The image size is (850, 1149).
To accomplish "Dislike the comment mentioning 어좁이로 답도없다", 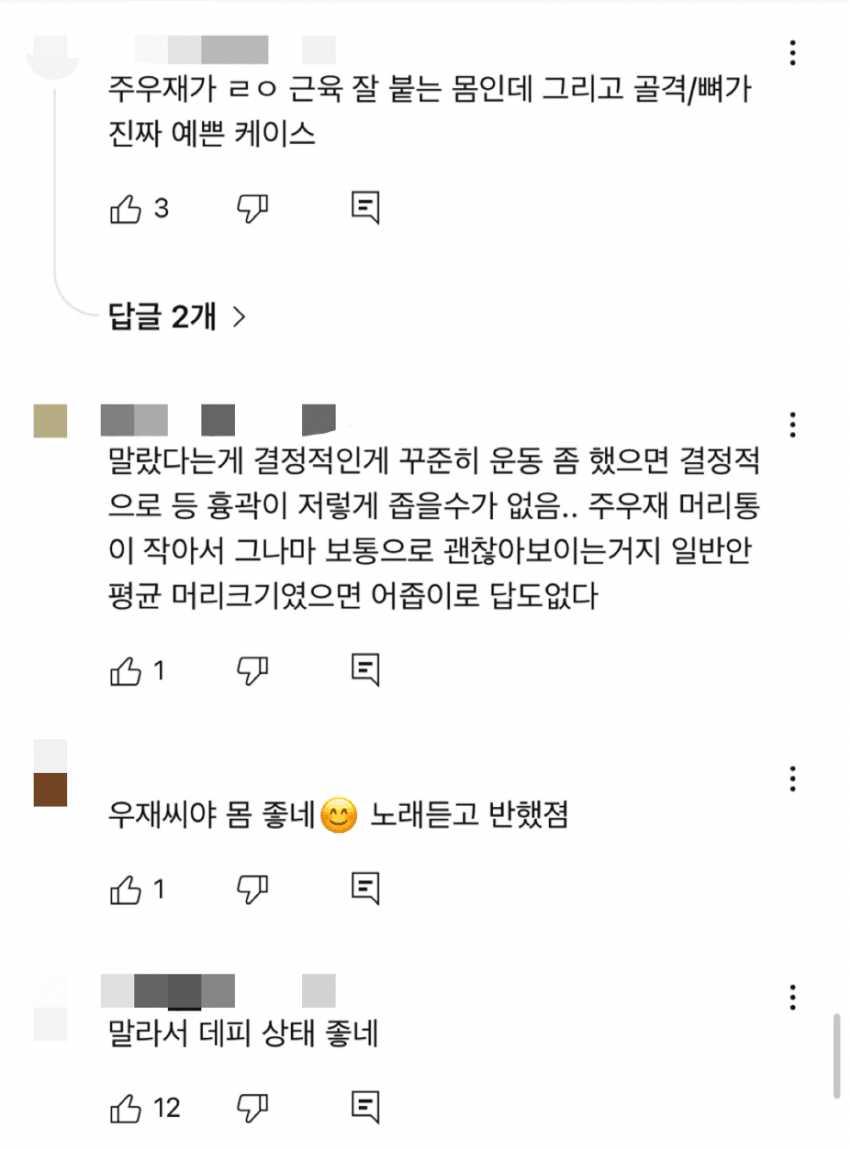I will (253, 670).
